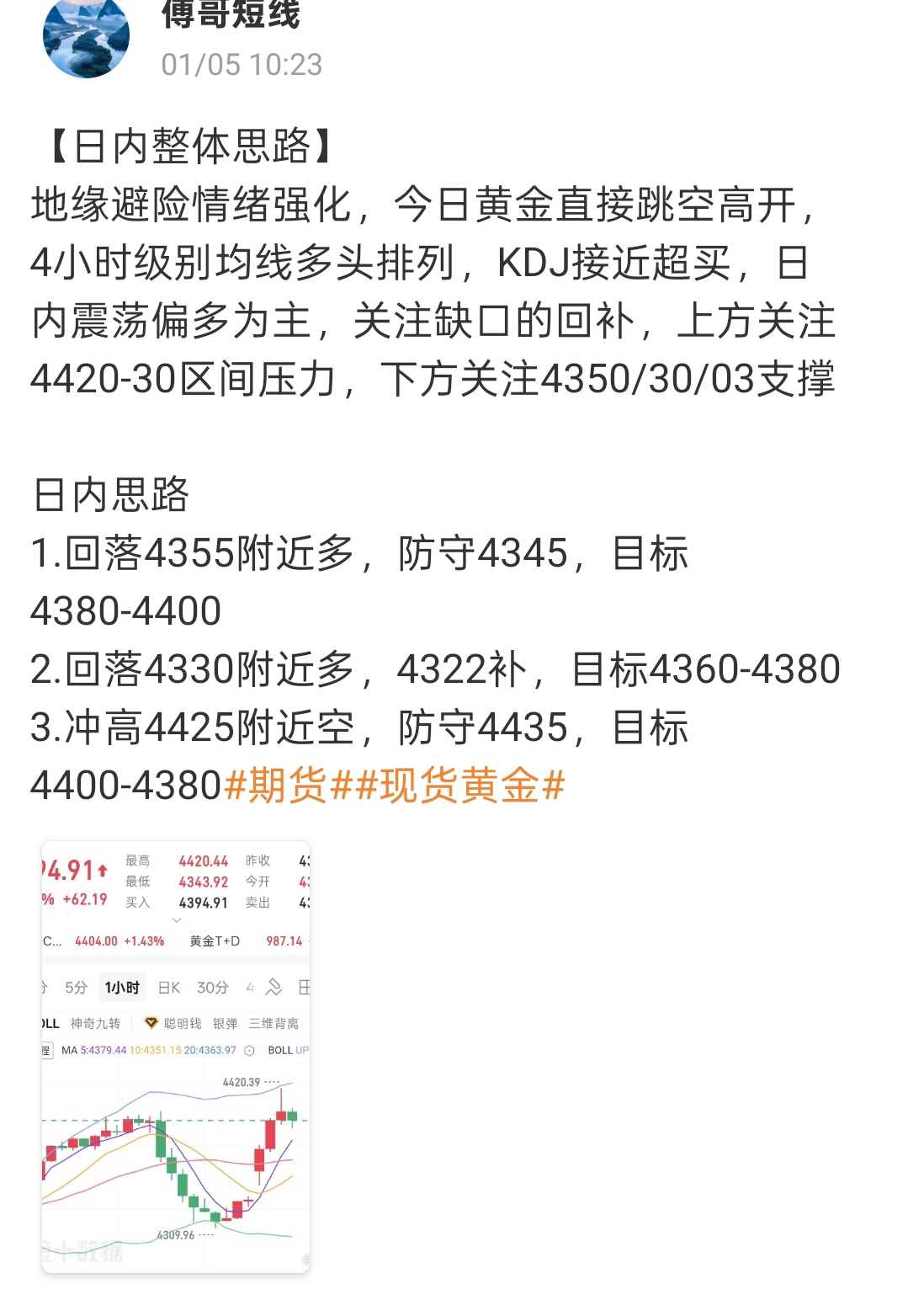
Task: Select the 5分 timeframe tab
Action: pyautogui.click(x=74, y=988)
